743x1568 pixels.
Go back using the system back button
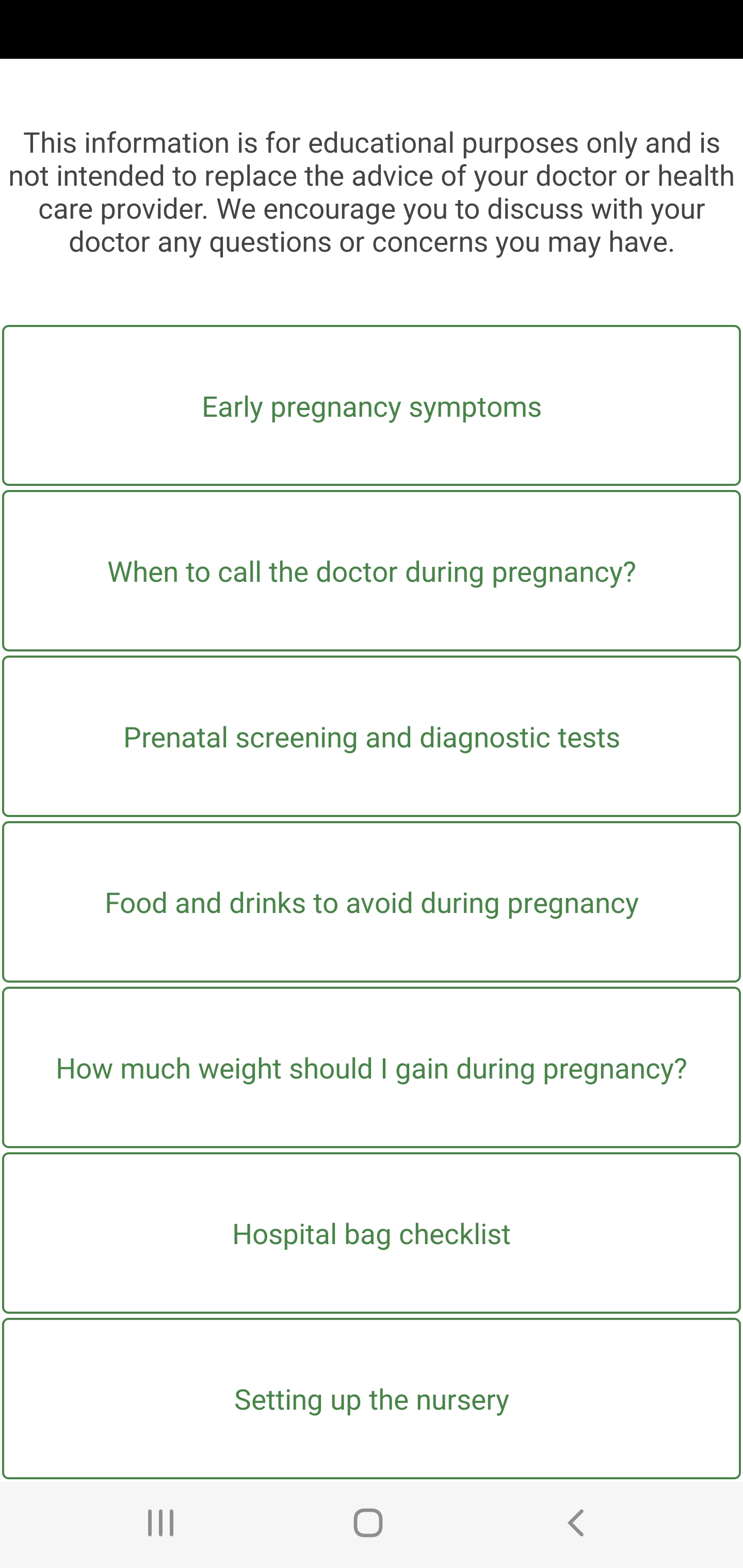[x=575, y=1523]
